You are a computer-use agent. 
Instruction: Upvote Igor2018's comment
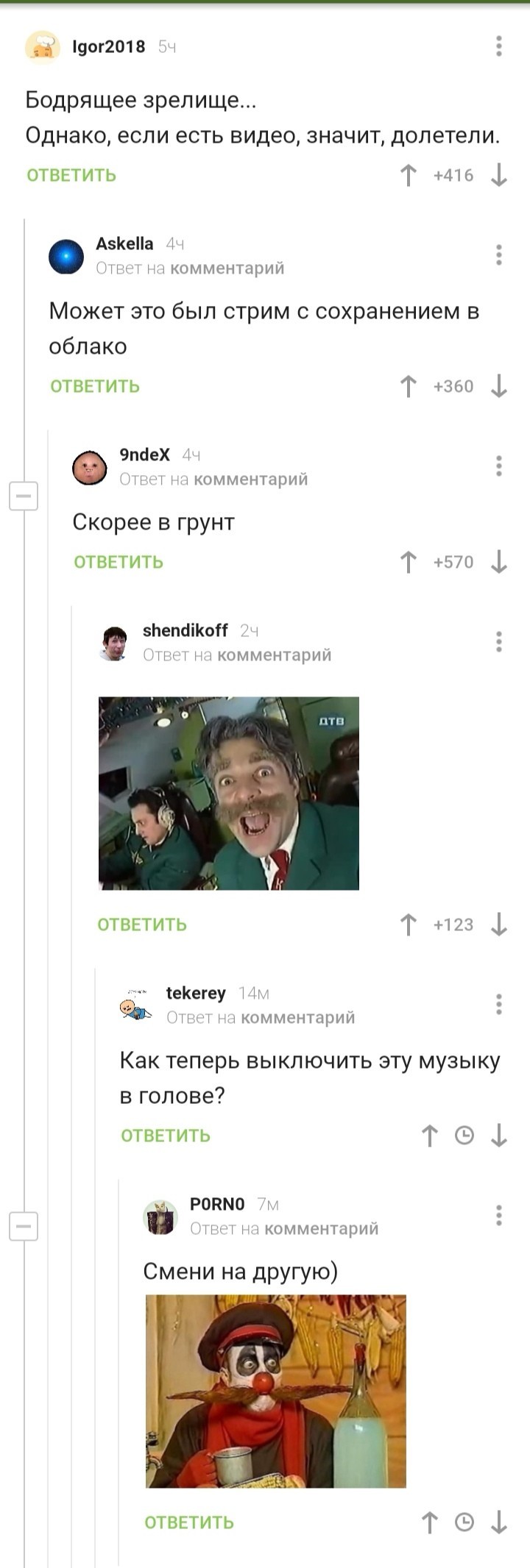tap(408, 175)
